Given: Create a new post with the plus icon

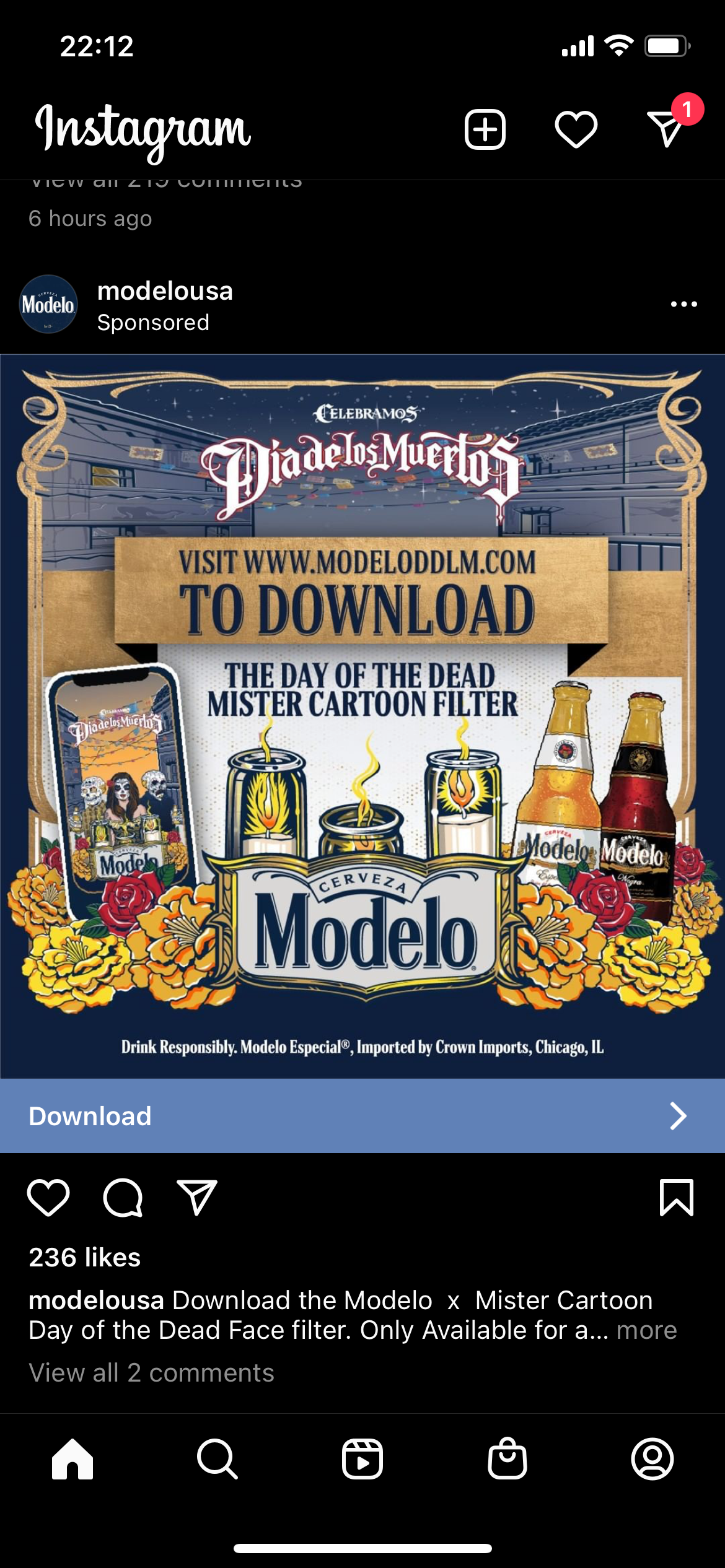Looking at the screenshot, I should coord(485,129).
